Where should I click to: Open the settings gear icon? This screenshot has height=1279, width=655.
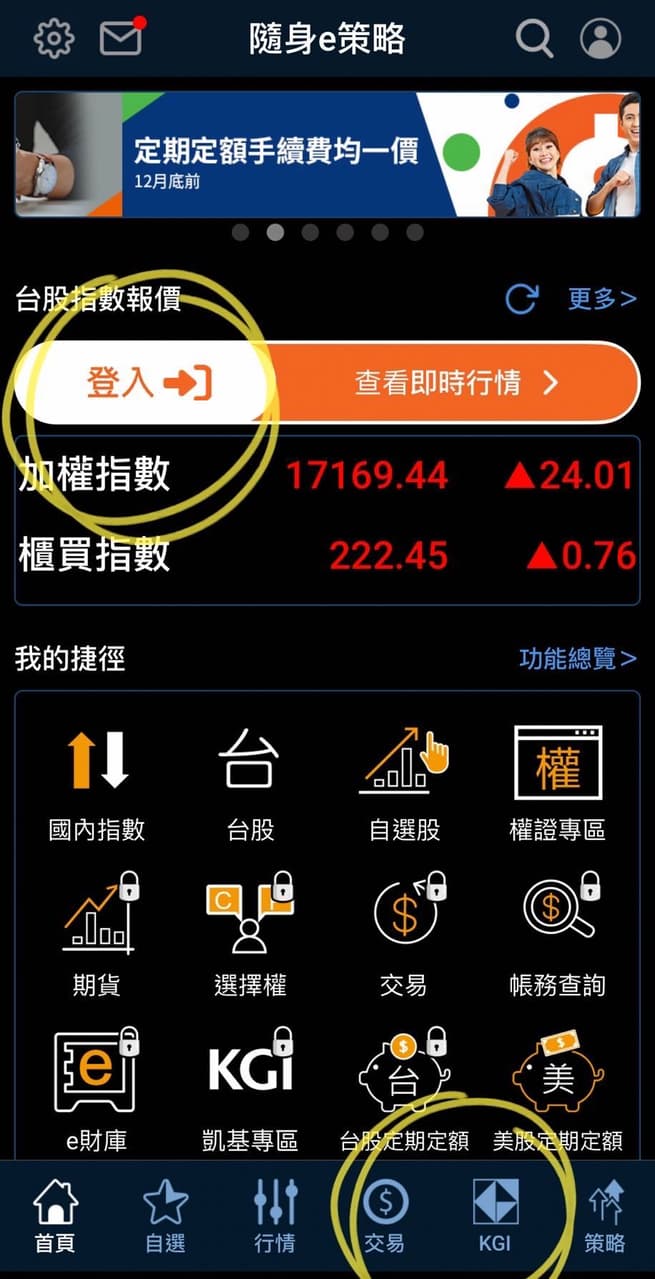pos(54,38)
